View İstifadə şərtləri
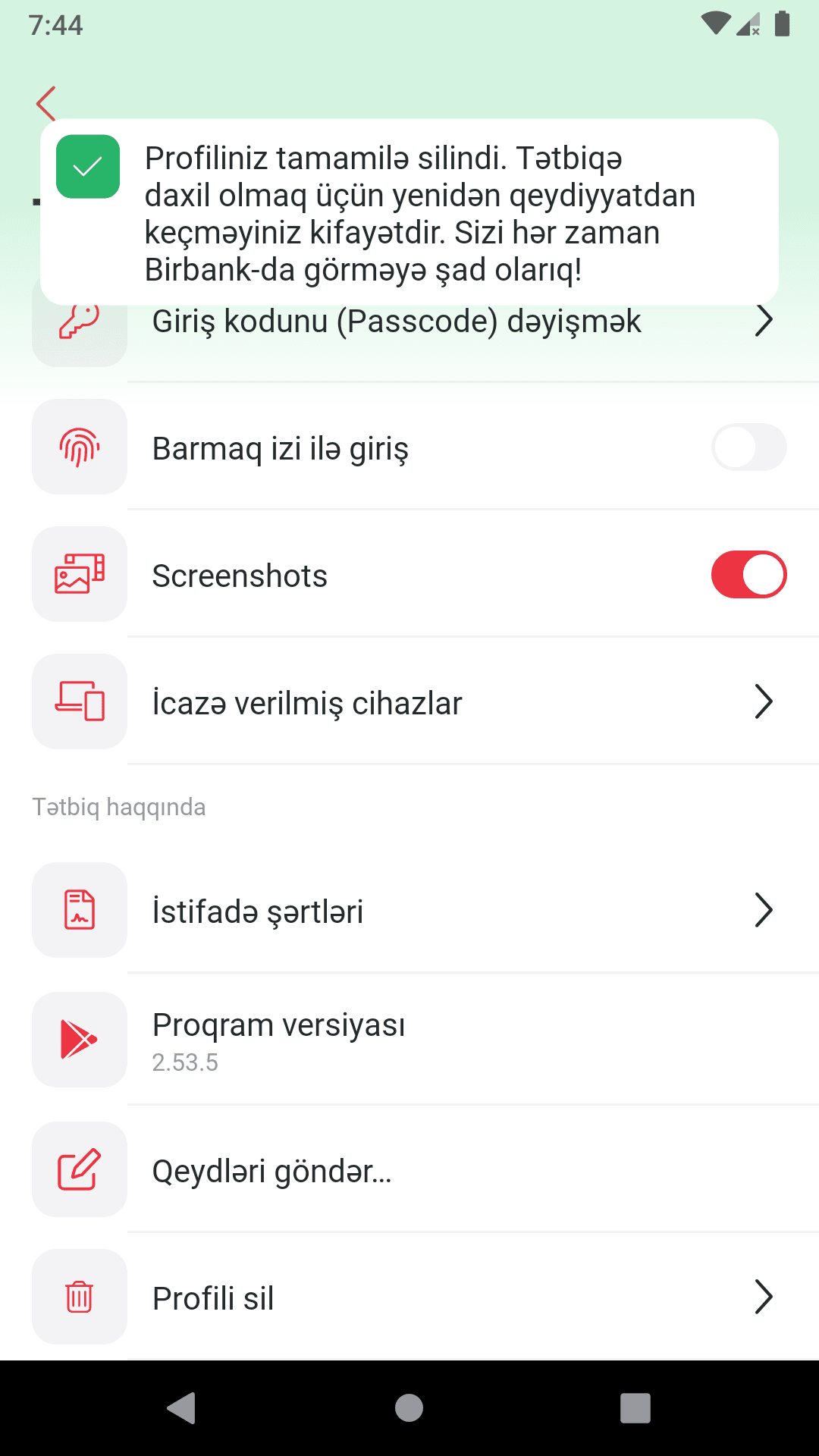The image size is (819, 1456). pos(409,910)
